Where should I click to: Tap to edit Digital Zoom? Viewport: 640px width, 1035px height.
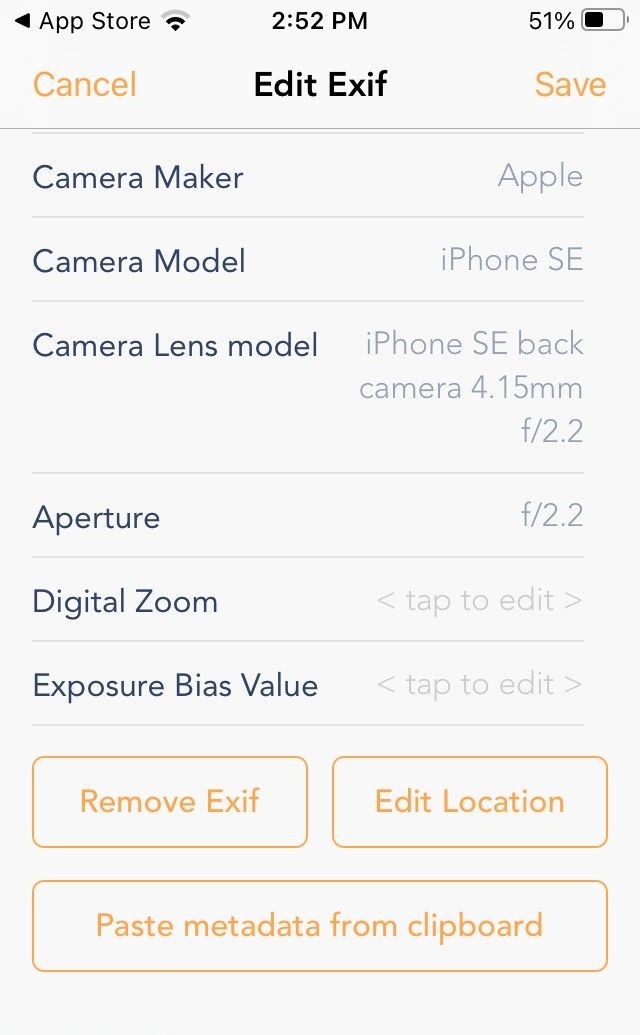479,601
